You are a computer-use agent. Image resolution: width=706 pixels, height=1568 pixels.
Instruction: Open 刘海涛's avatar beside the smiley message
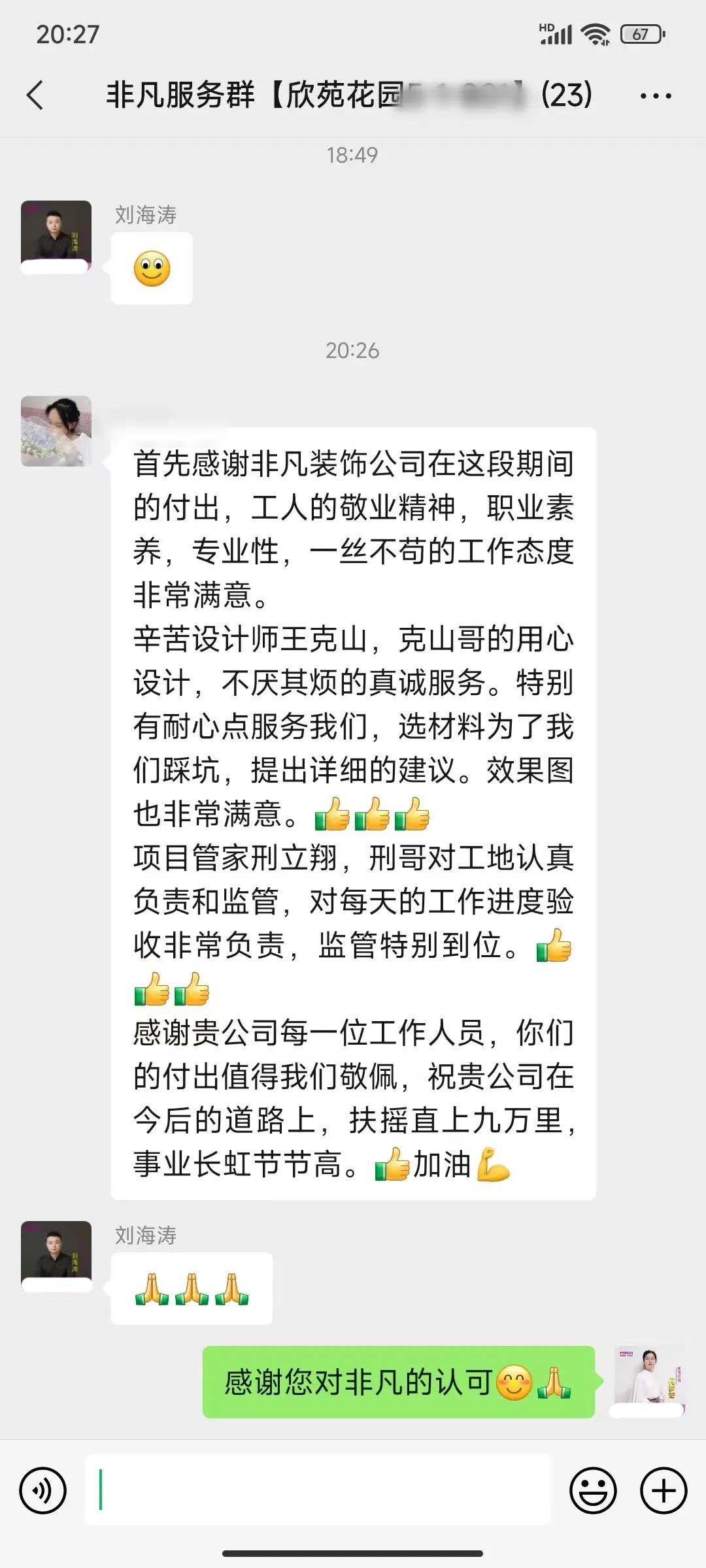pos(56,237)
